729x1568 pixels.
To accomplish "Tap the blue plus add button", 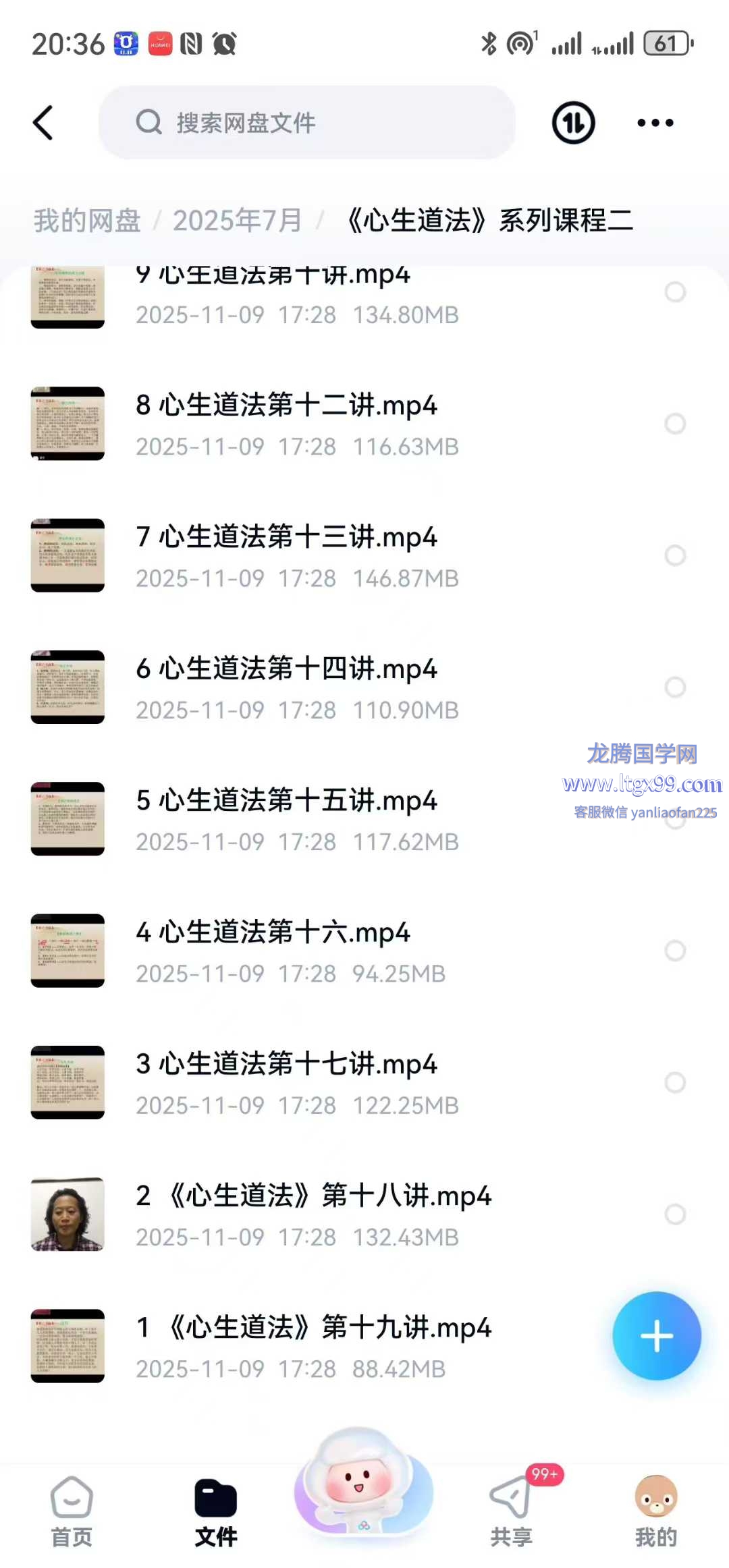I will tap(656, 1336).
